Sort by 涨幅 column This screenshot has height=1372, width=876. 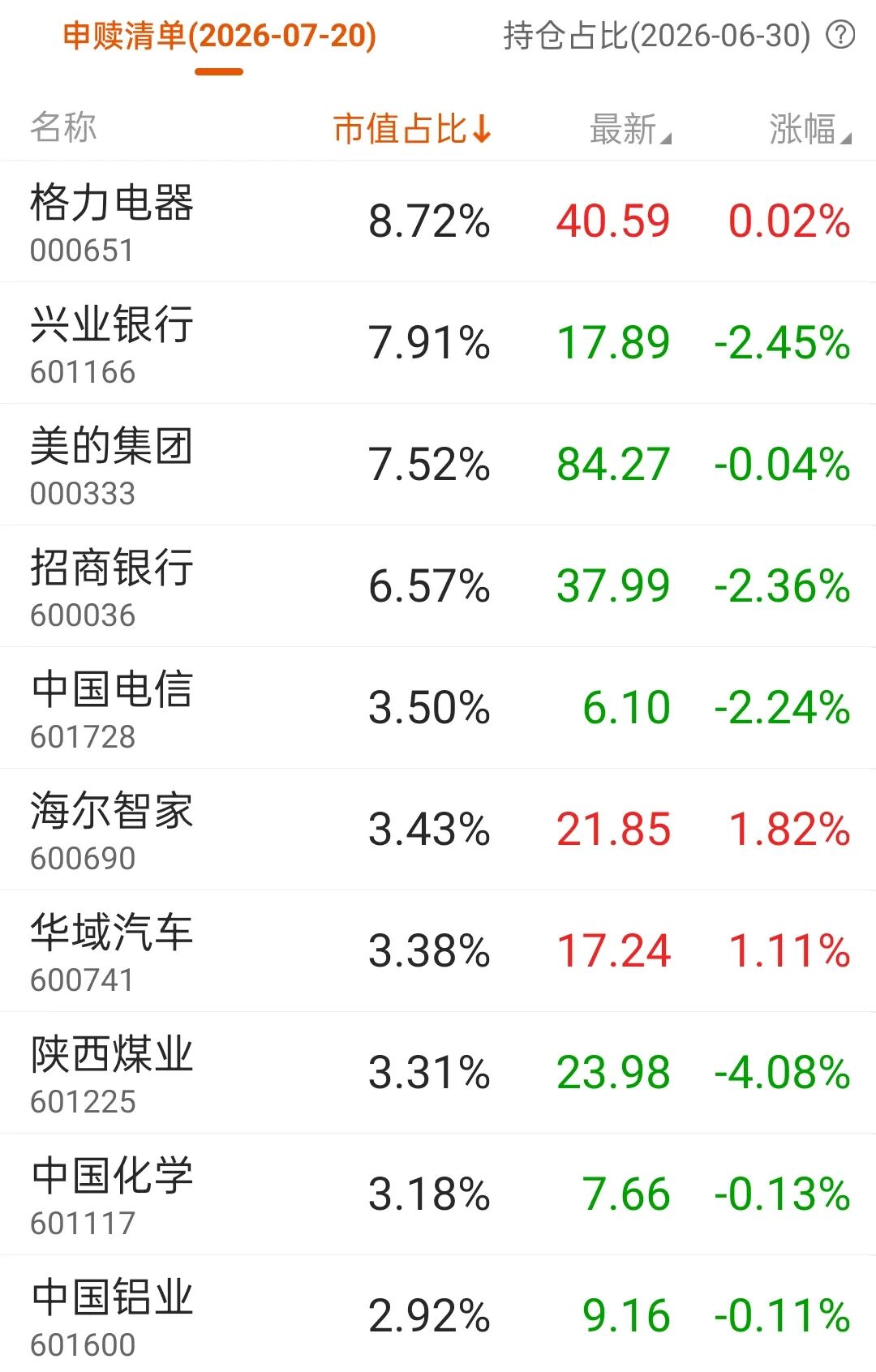point(810,129)
